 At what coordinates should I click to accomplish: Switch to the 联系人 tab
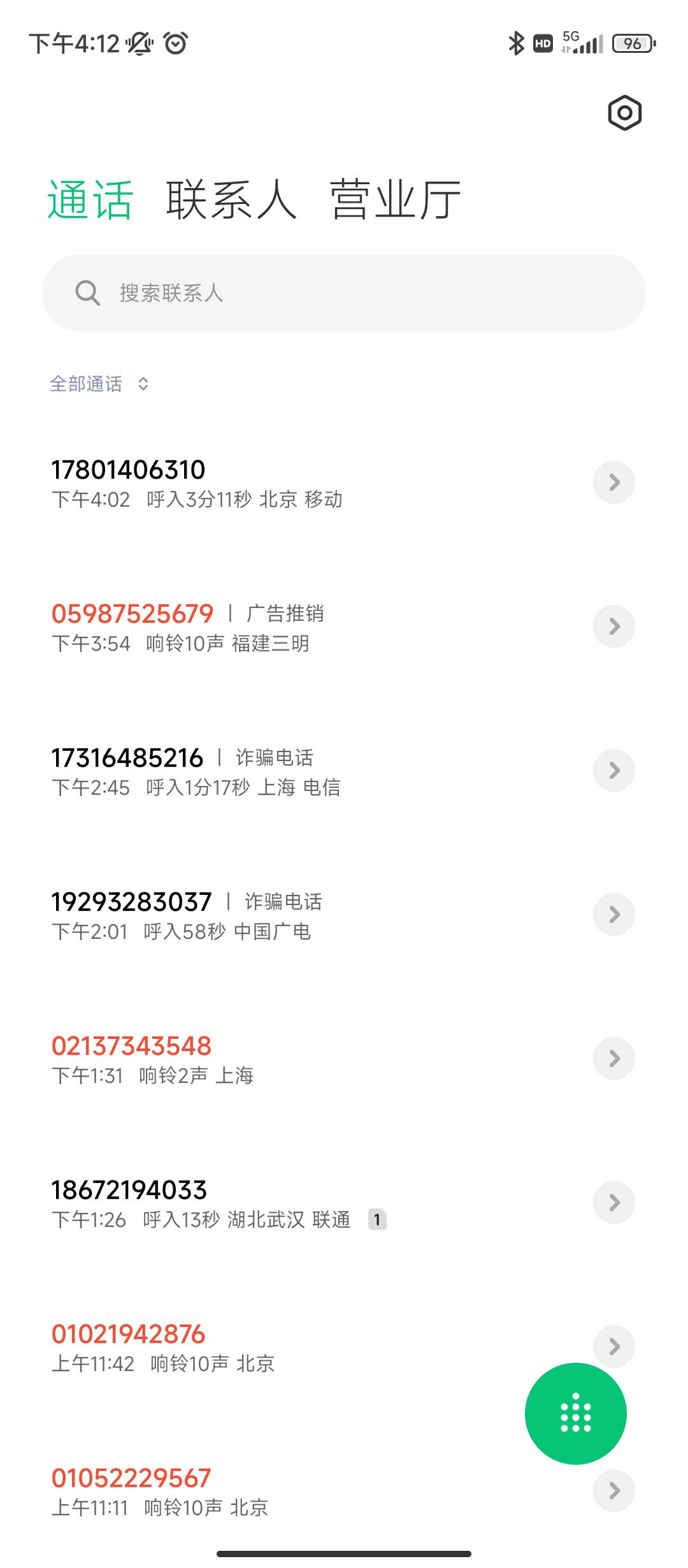tap(231, 200)
